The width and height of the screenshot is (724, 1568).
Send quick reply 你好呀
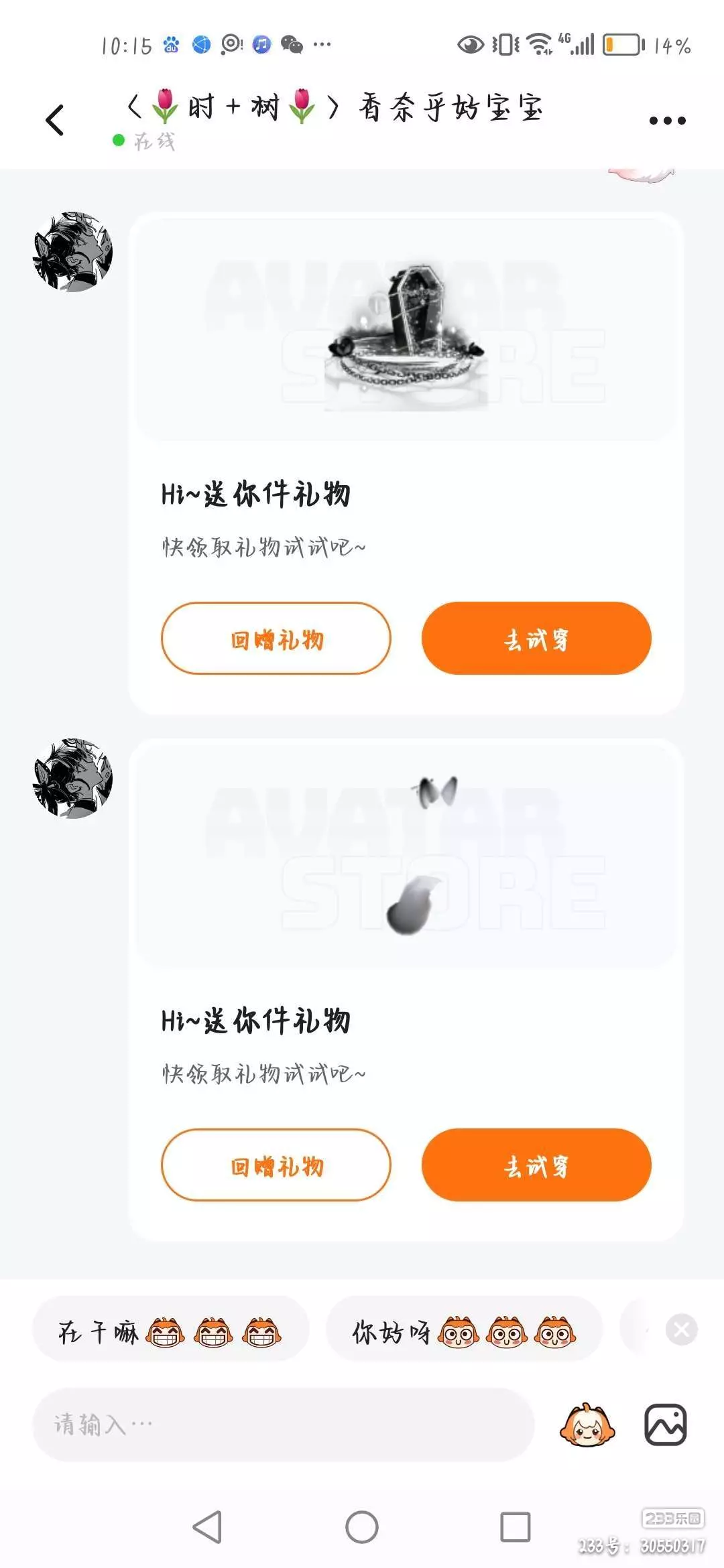coord(464,1329)
